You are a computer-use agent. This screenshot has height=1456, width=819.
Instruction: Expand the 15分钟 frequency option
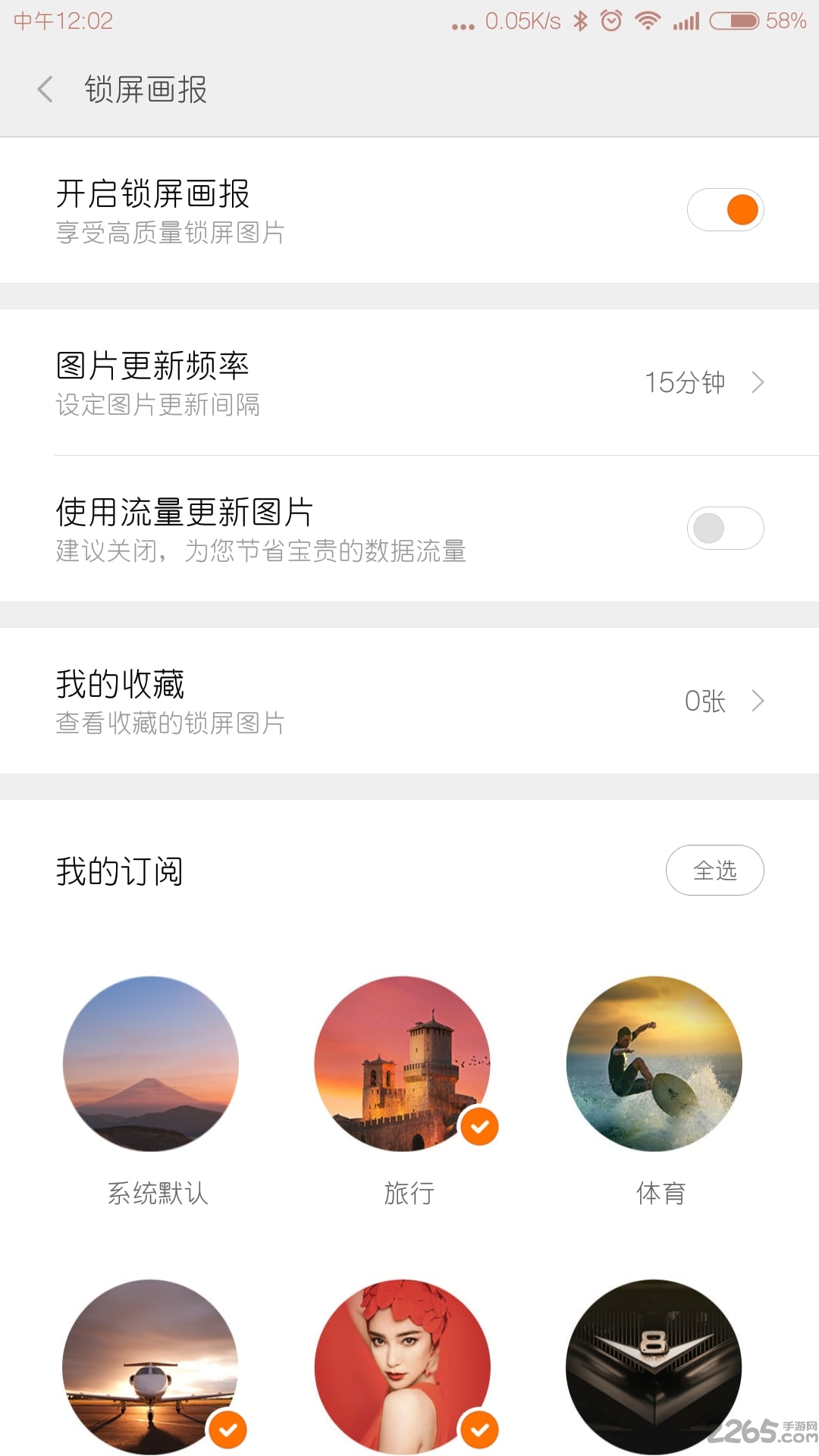pos(687,381)
